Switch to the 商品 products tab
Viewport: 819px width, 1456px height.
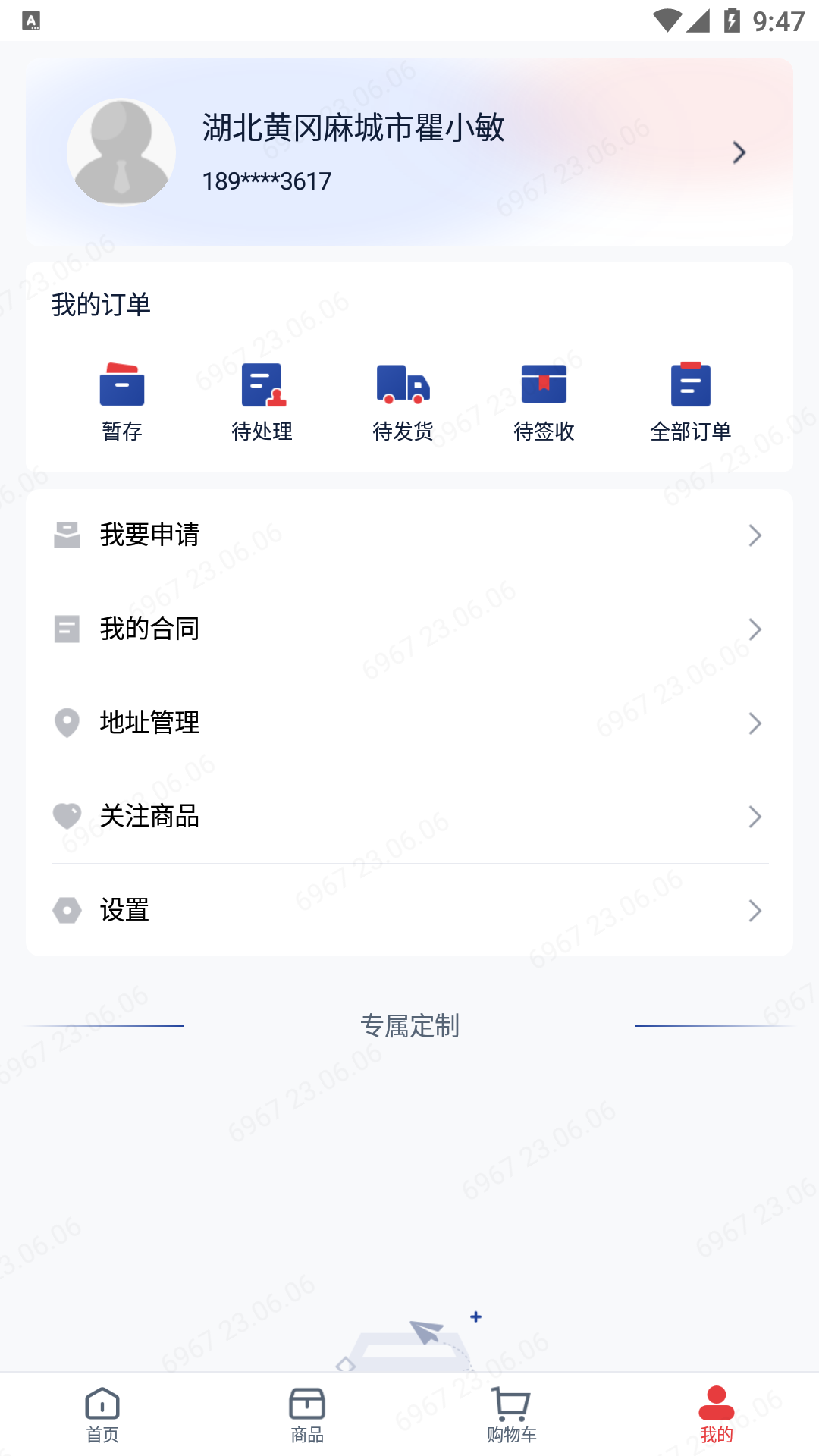(307, 1415)
